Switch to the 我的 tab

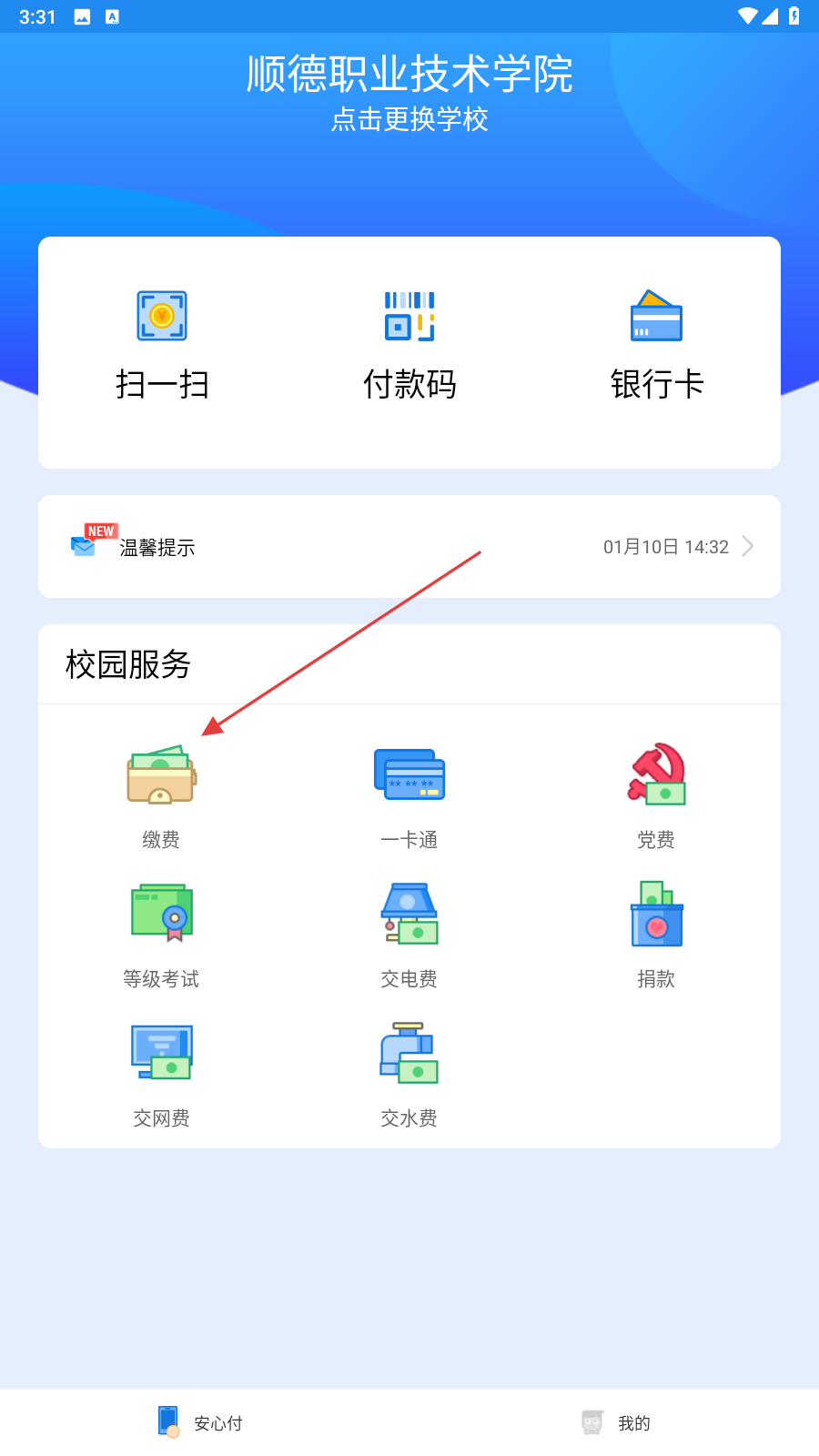(x=617, y=1422)
